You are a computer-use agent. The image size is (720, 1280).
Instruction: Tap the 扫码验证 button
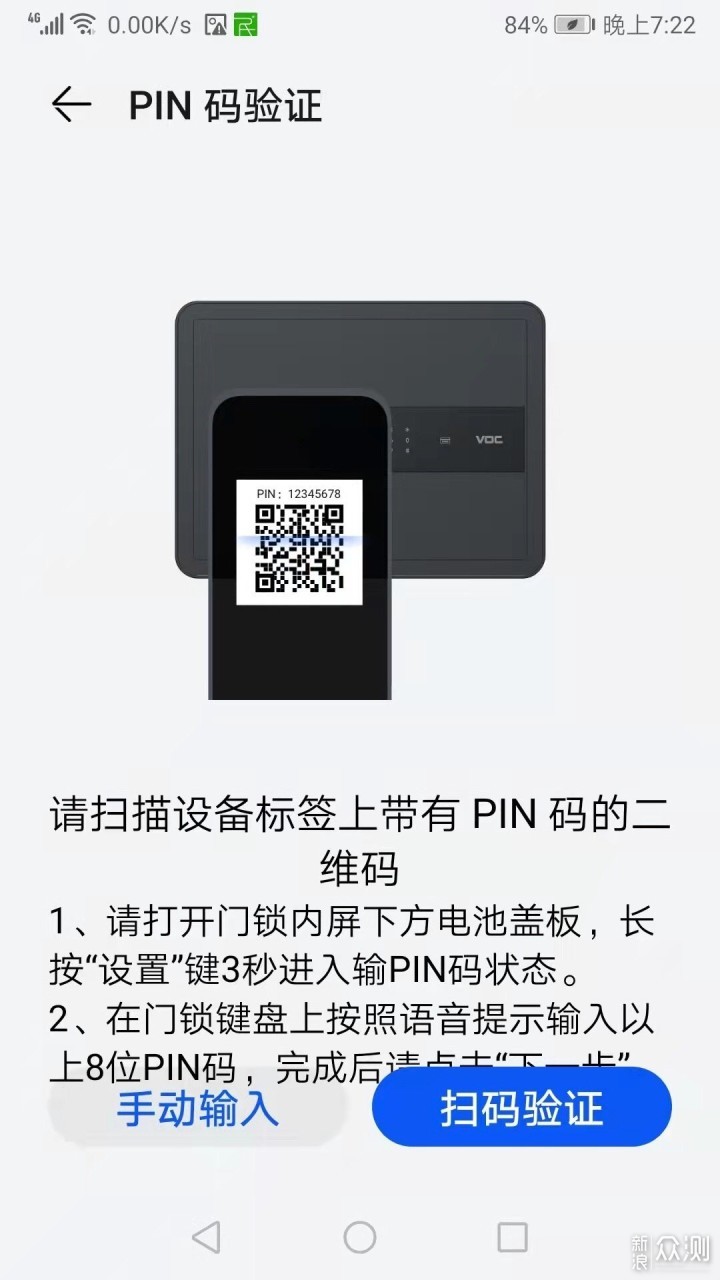522,1108
